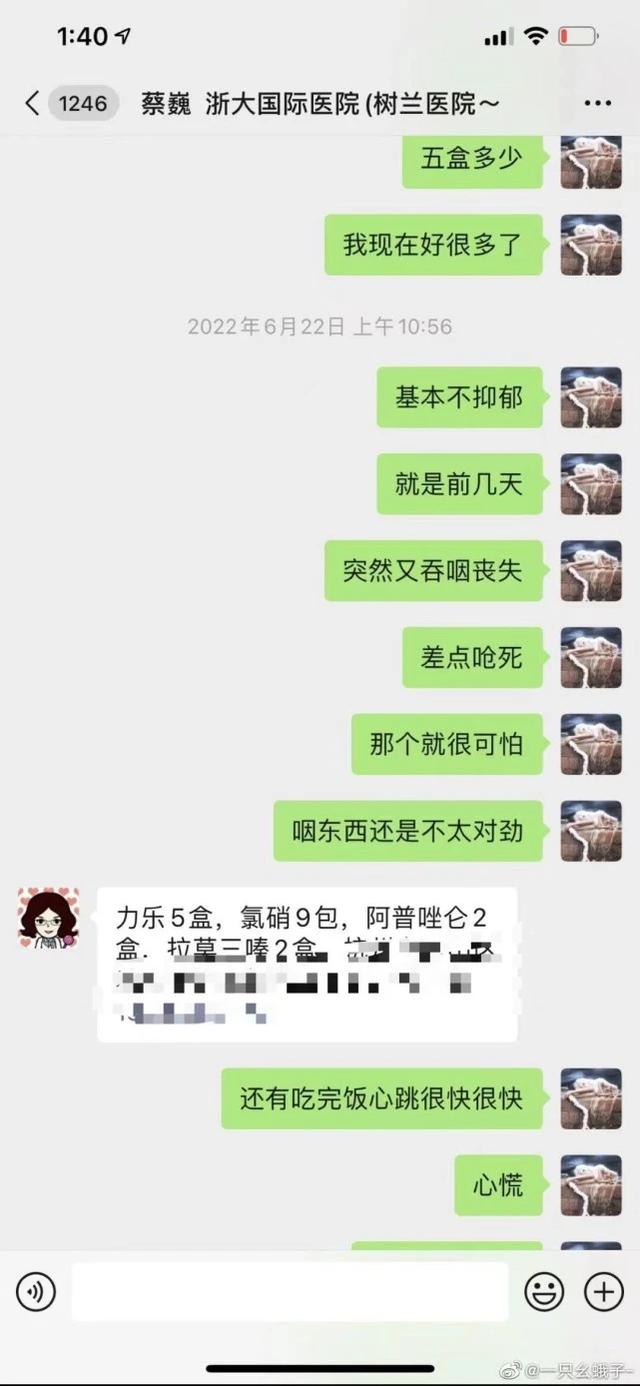The width and height of the screenshot is (640, 1386).
Task: Switch to voice message input
Action: [x=36, y=1292]
